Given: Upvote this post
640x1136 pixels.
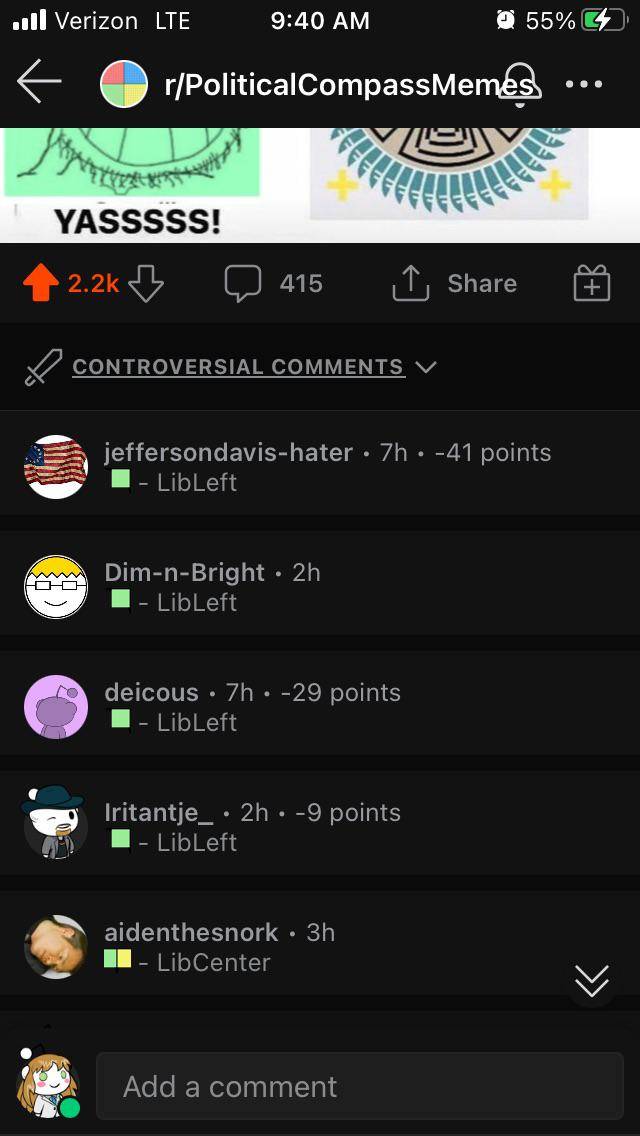Looking at the screenshot, I should tap(41, 284).
